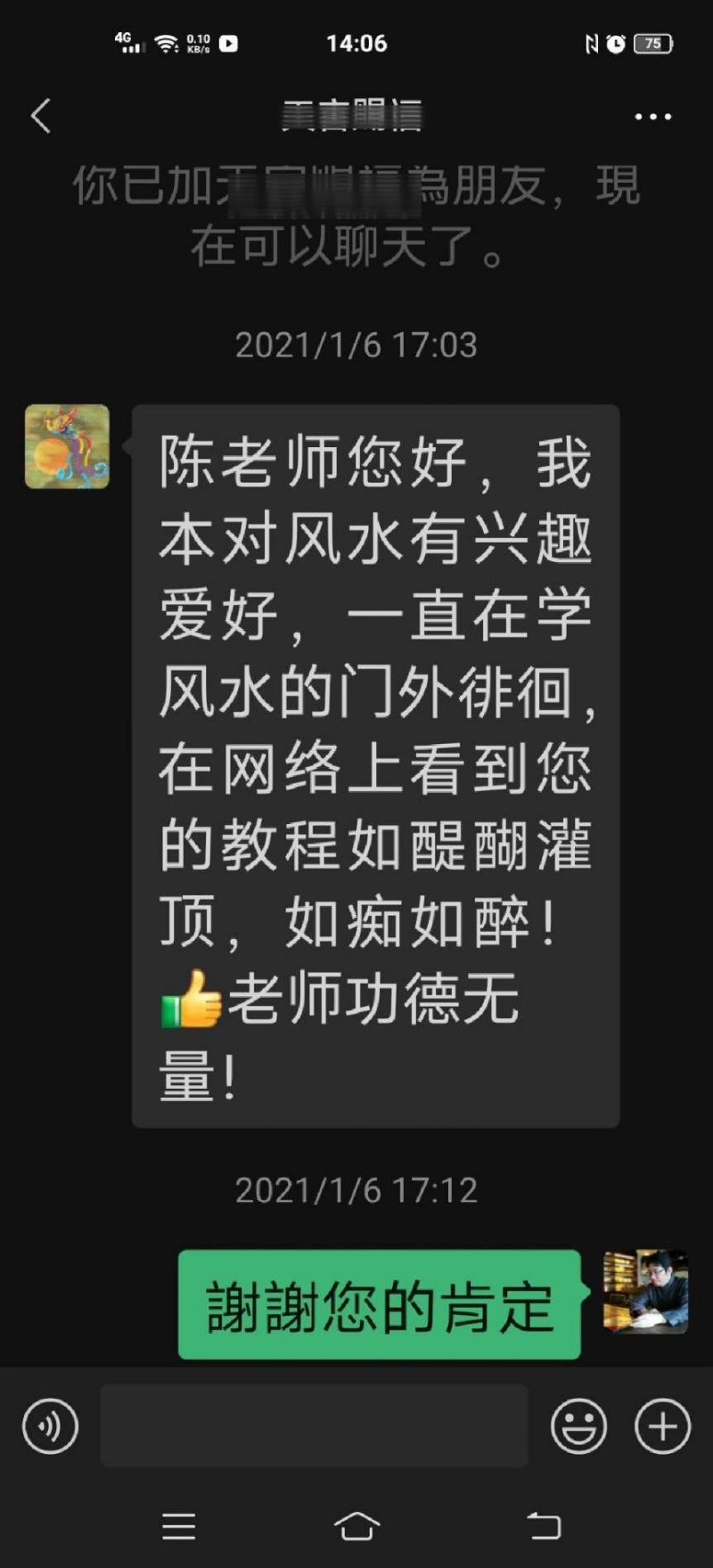
Task: Tap the sender's colorful profile avatar
Action: (x=67, y=446)
